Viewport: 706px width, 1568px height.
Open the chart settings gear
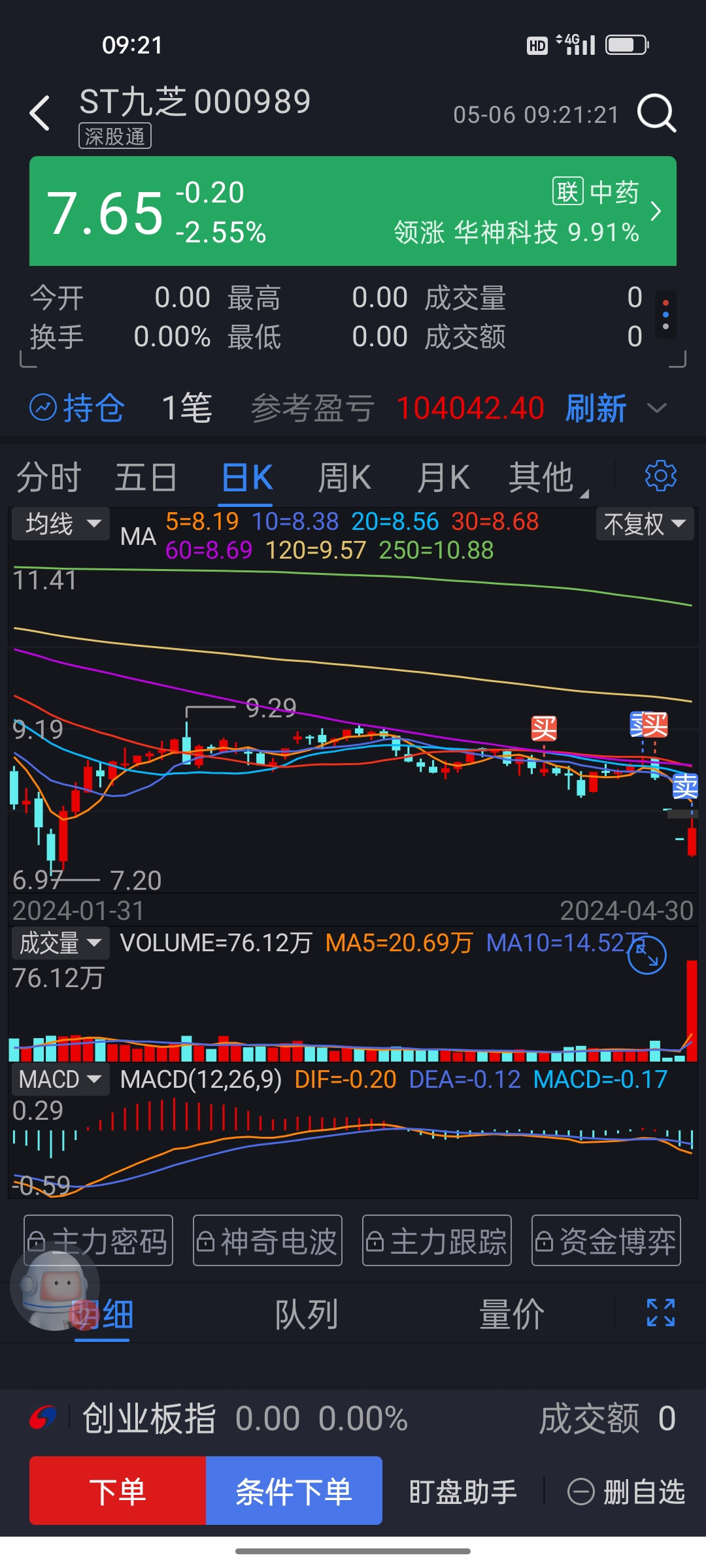(x=660, y=476)
